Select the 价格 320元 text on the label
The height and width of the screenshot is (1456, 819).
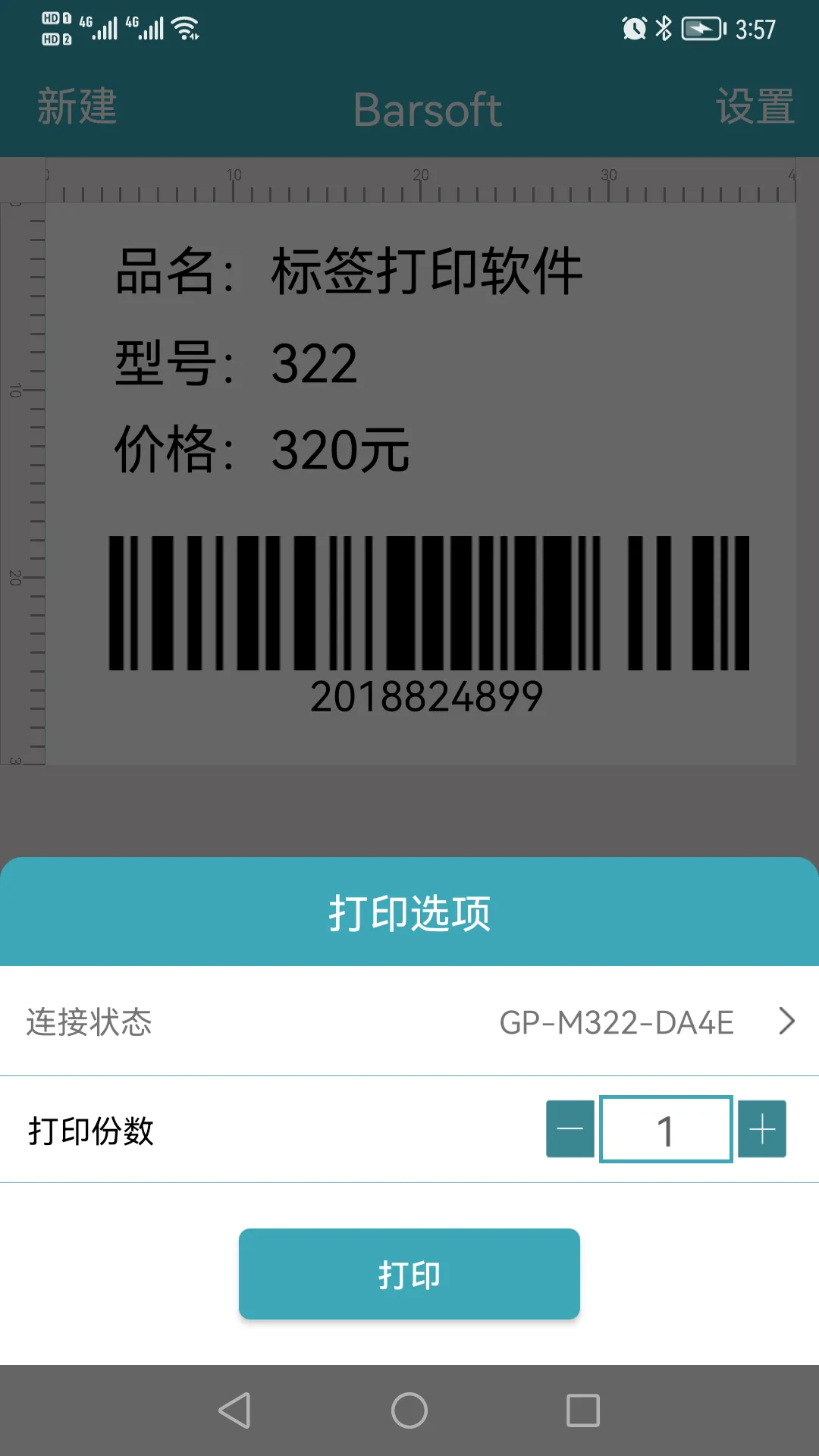[x=262, y=449]
